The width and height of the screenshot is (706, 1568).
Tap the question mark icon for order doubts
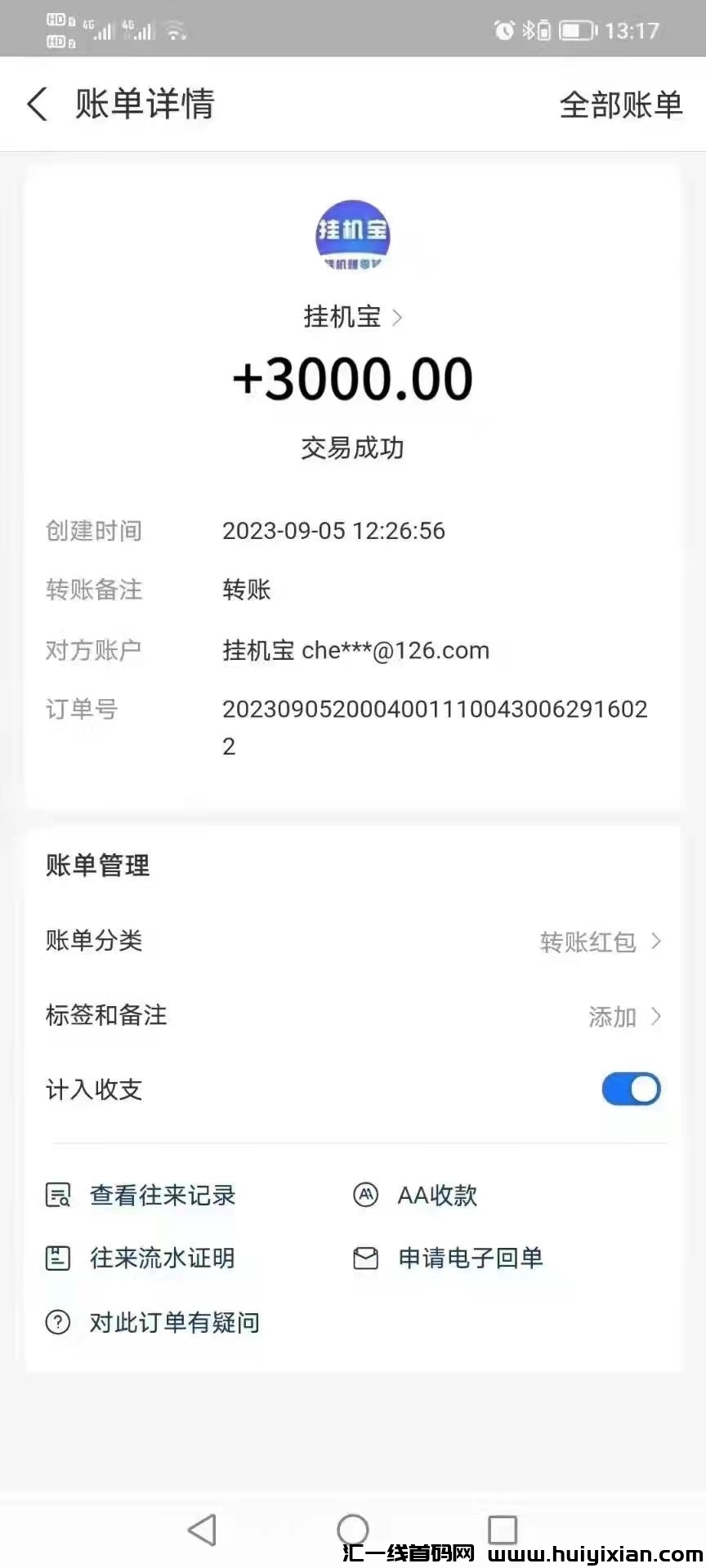tap(56, 1322)
